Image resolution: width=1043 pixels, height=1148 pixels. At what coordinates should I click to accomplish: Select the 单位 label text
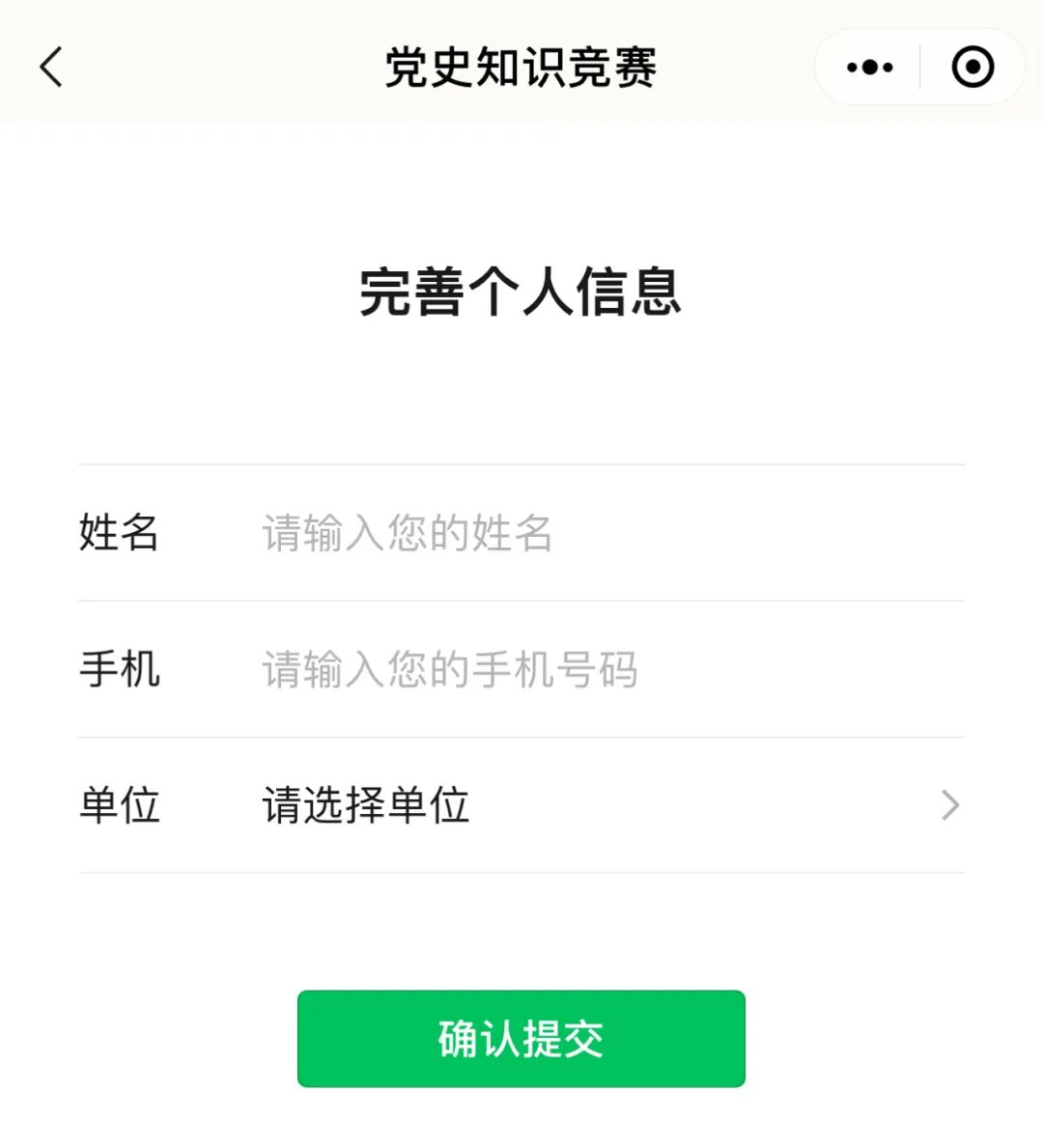tap(120, 805)
